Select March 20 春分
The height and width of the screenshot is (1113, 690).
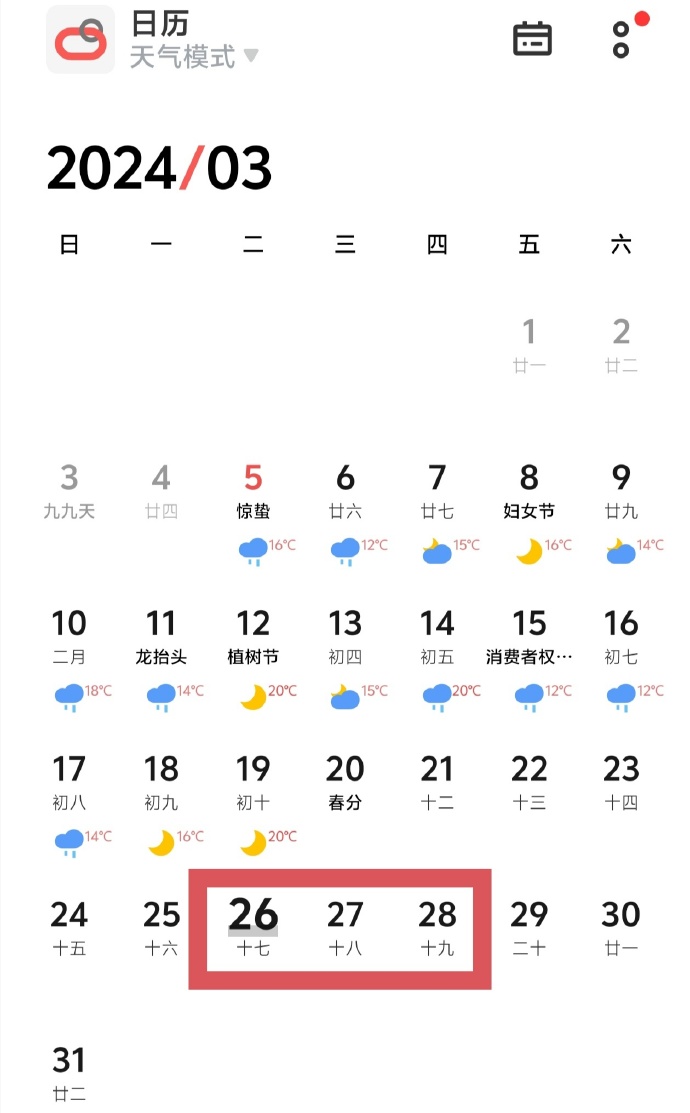coord(345,783)
